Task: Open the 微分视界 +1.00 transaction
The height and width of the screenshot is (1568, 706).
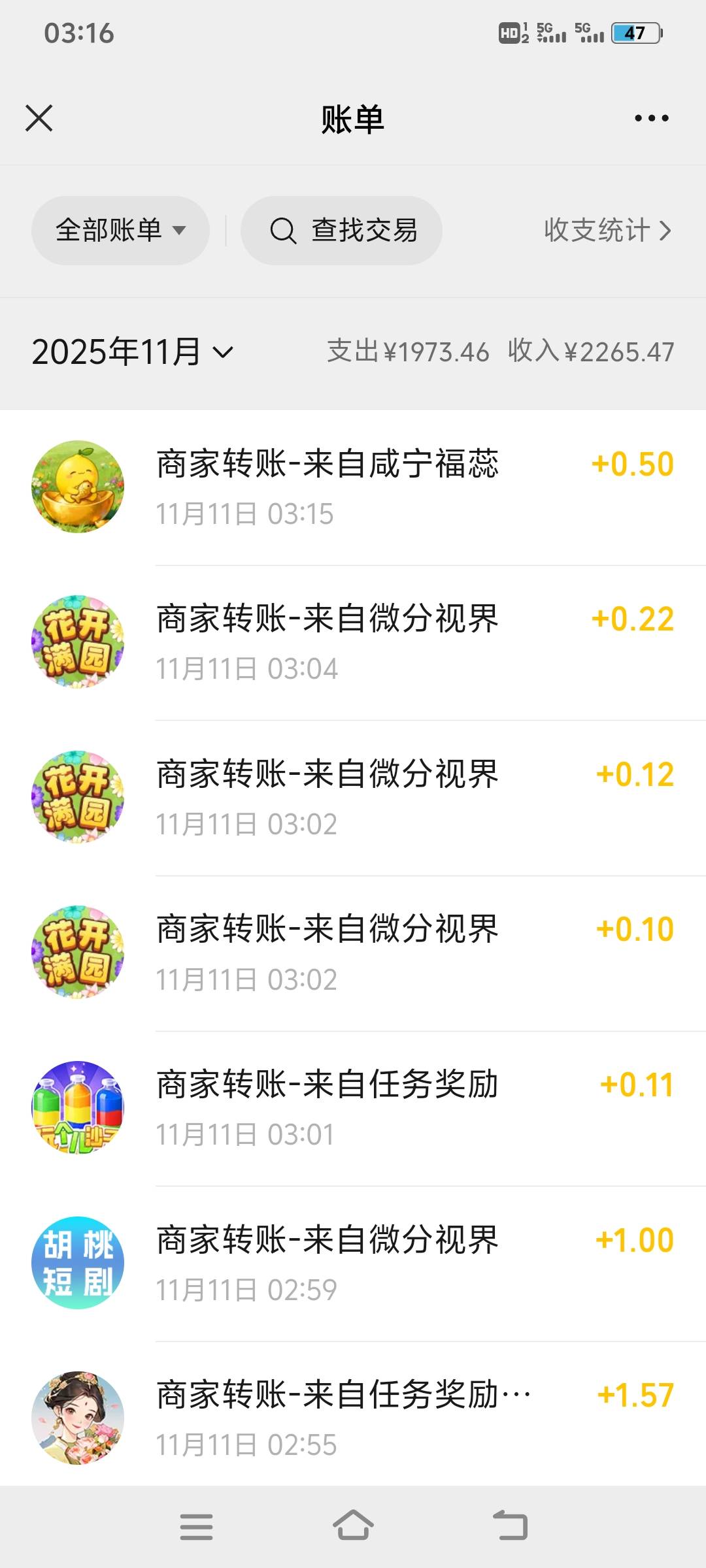Action: [x=353, y=1263]
